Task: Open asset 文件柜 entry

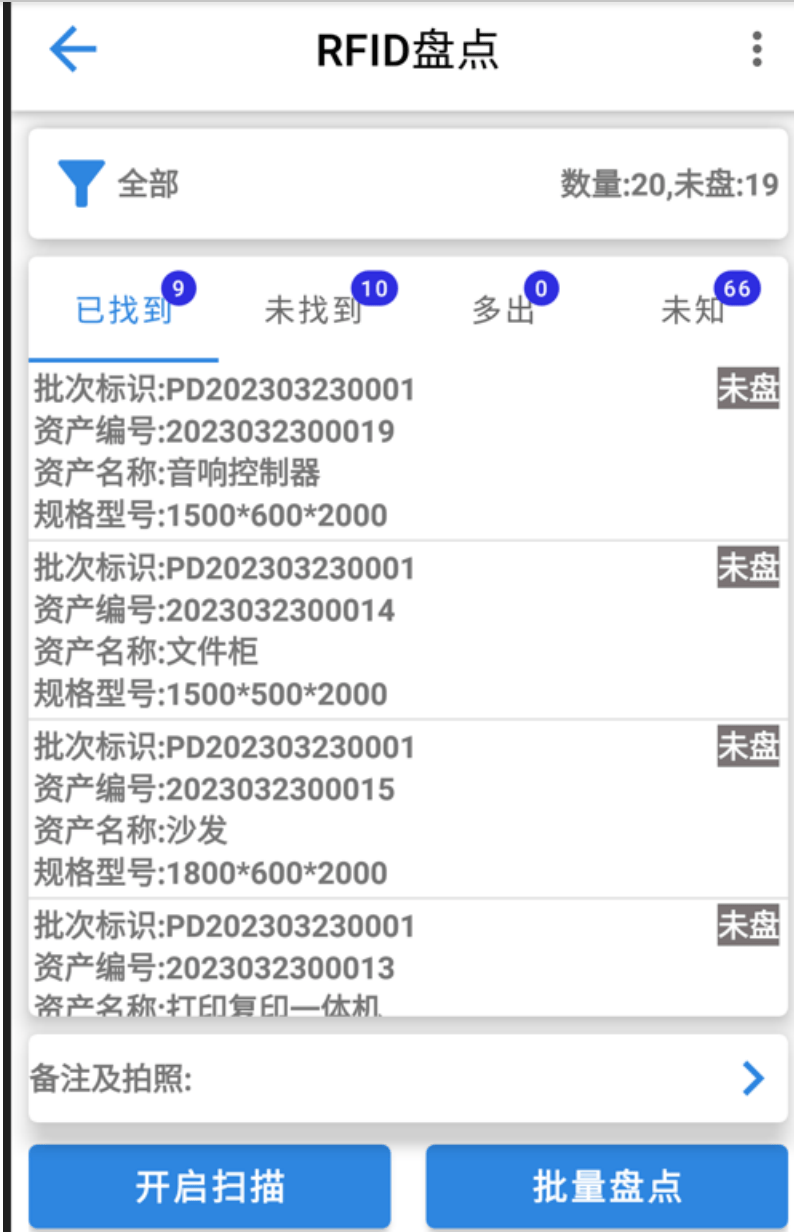Action: pyautogui.click(x=400, y=631)
